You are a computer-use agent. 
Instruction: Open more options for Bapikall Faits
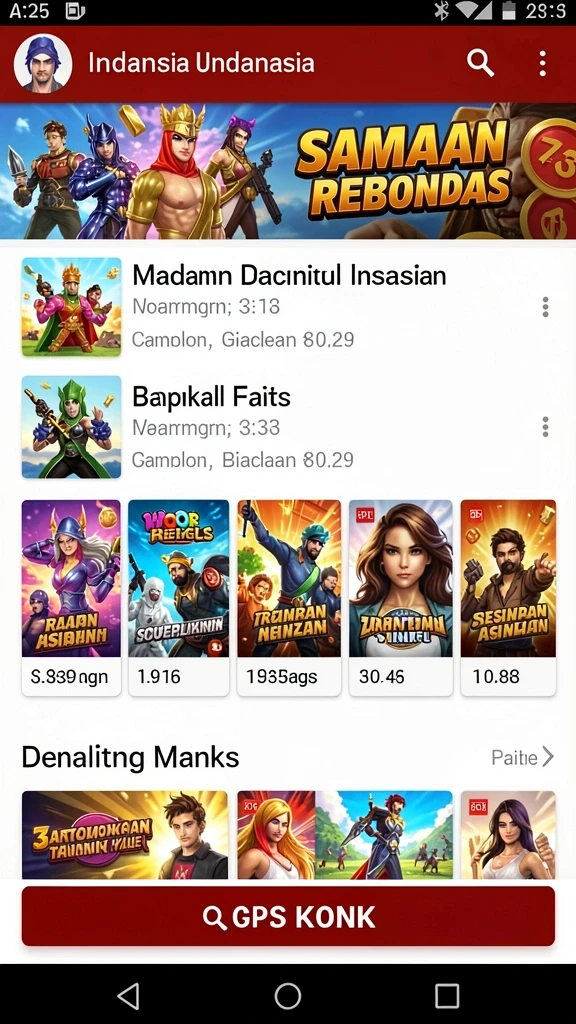pos(545,427)
